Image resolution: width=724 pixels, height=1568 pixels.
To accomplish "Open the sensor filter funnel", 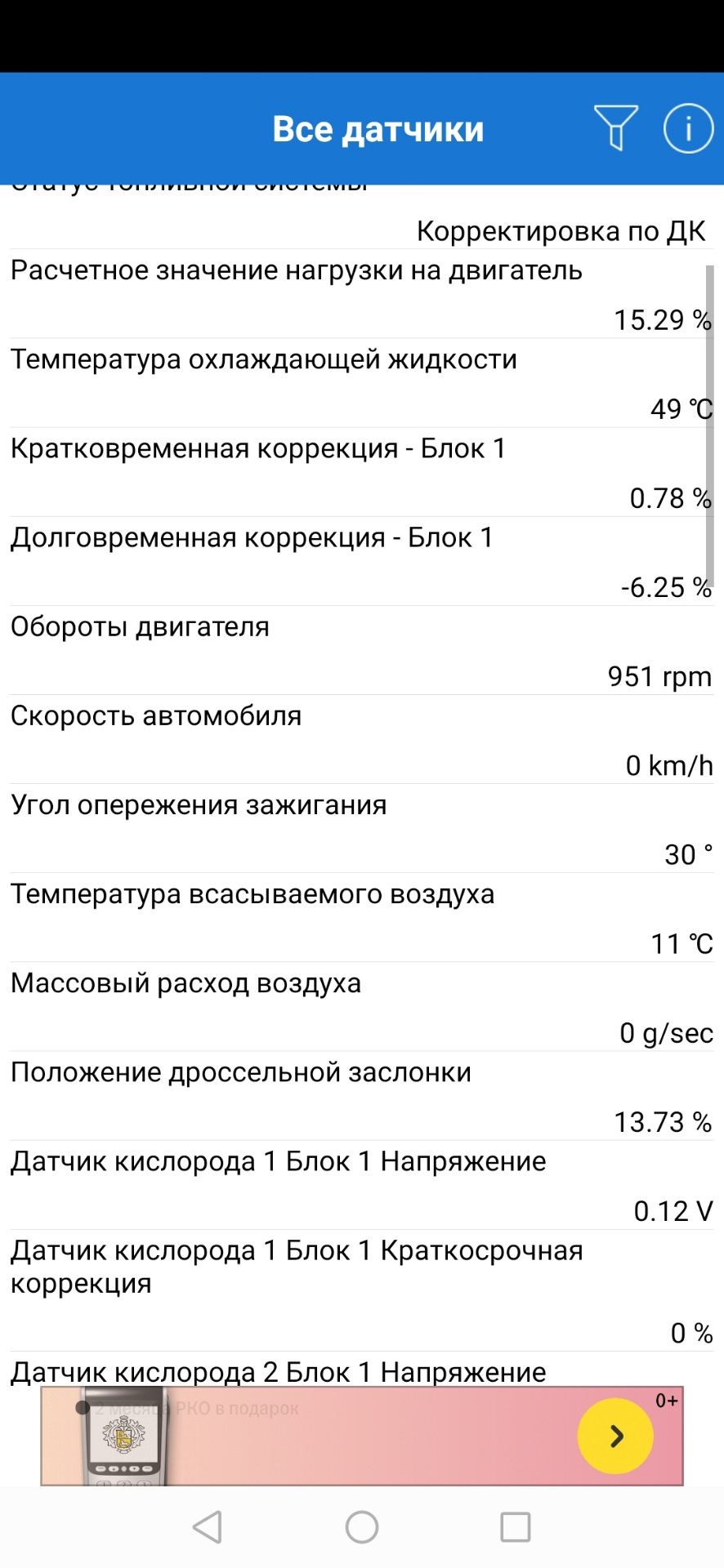I will click(x=615, y=128).
